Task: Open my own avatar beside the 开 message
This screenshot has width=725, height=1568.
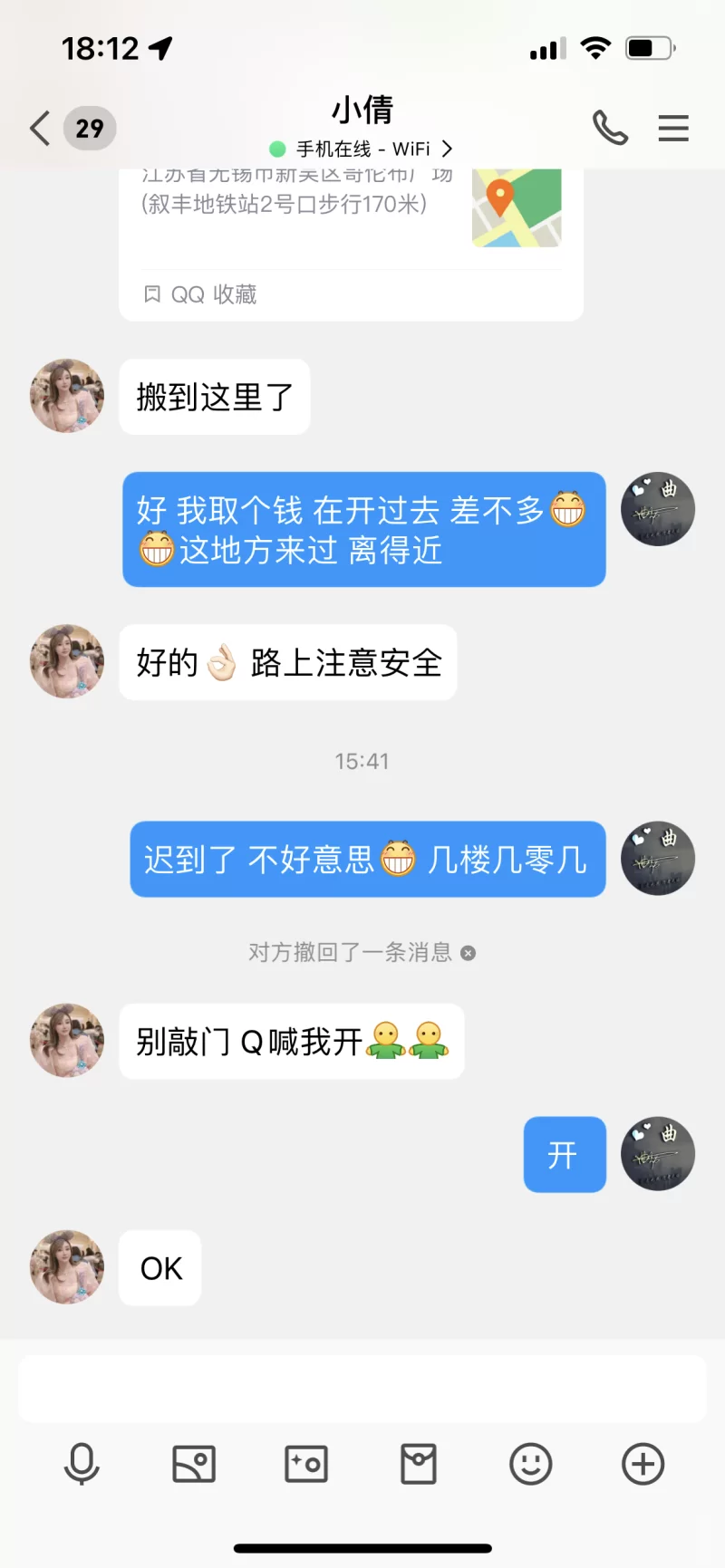Action: coord(658,1153)
